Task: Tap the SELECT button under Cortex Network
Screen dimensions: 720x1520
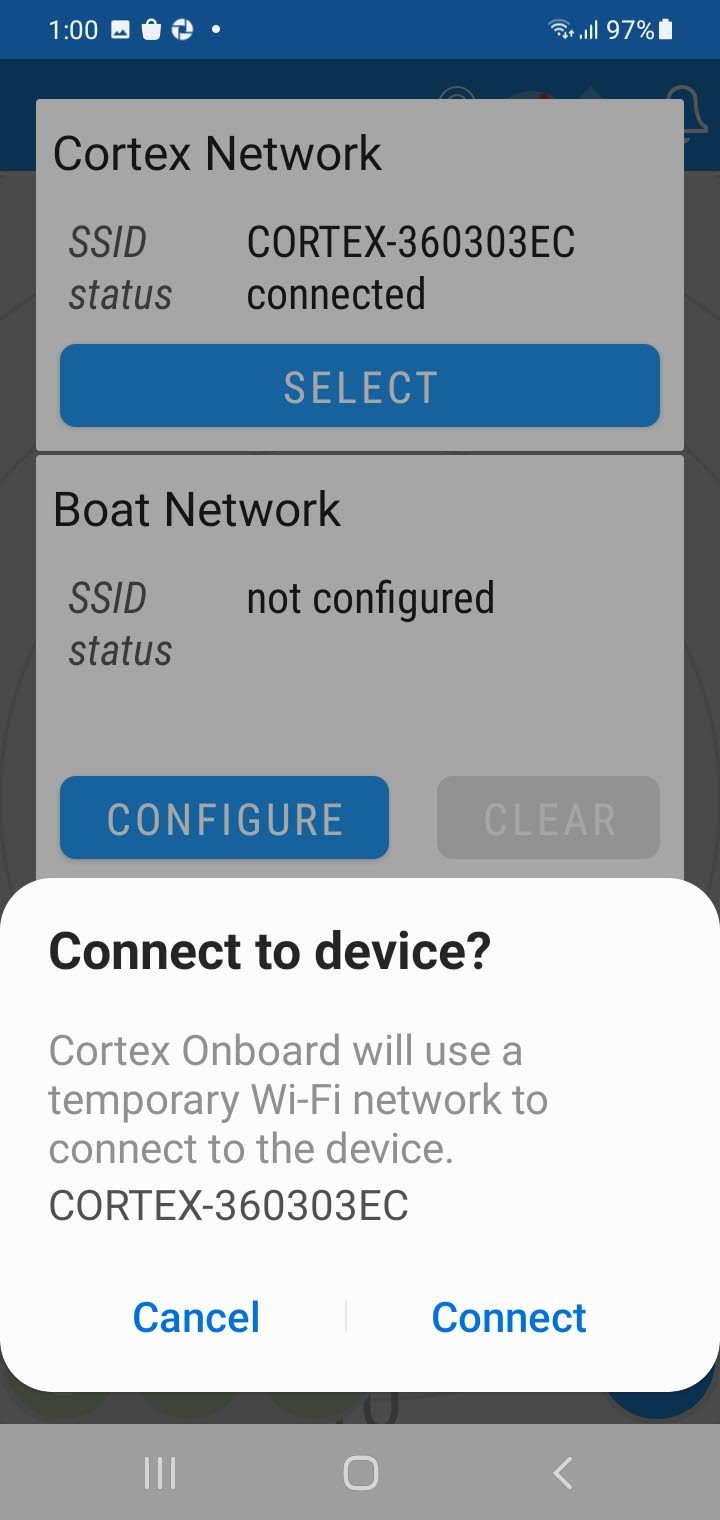Action: 360,387
